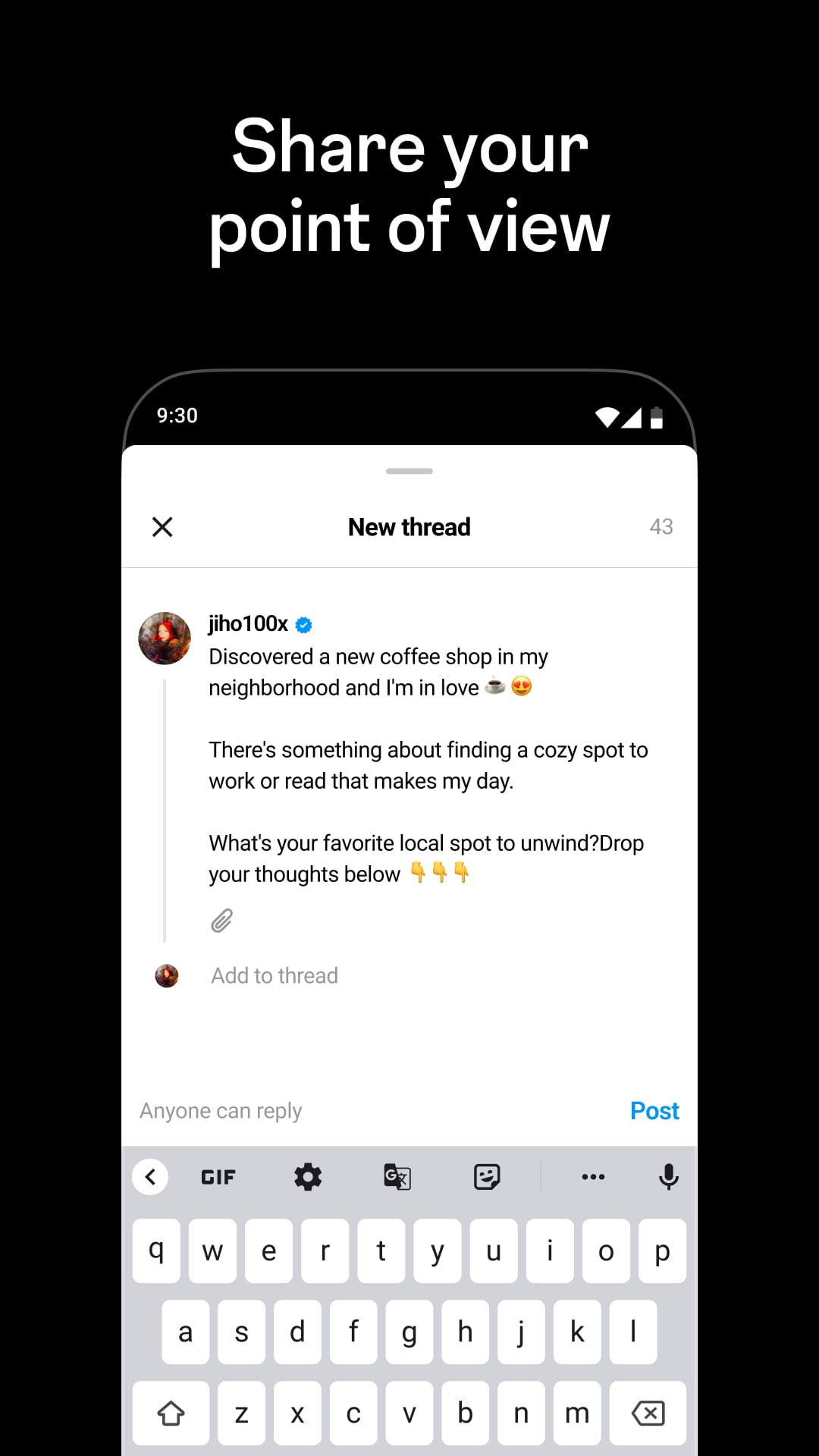Image resolution: width=819 pixels, height=1456 pixels.
Task: Open the keyboard overflow menu with three dots
Action: (x=593, y=1176)
